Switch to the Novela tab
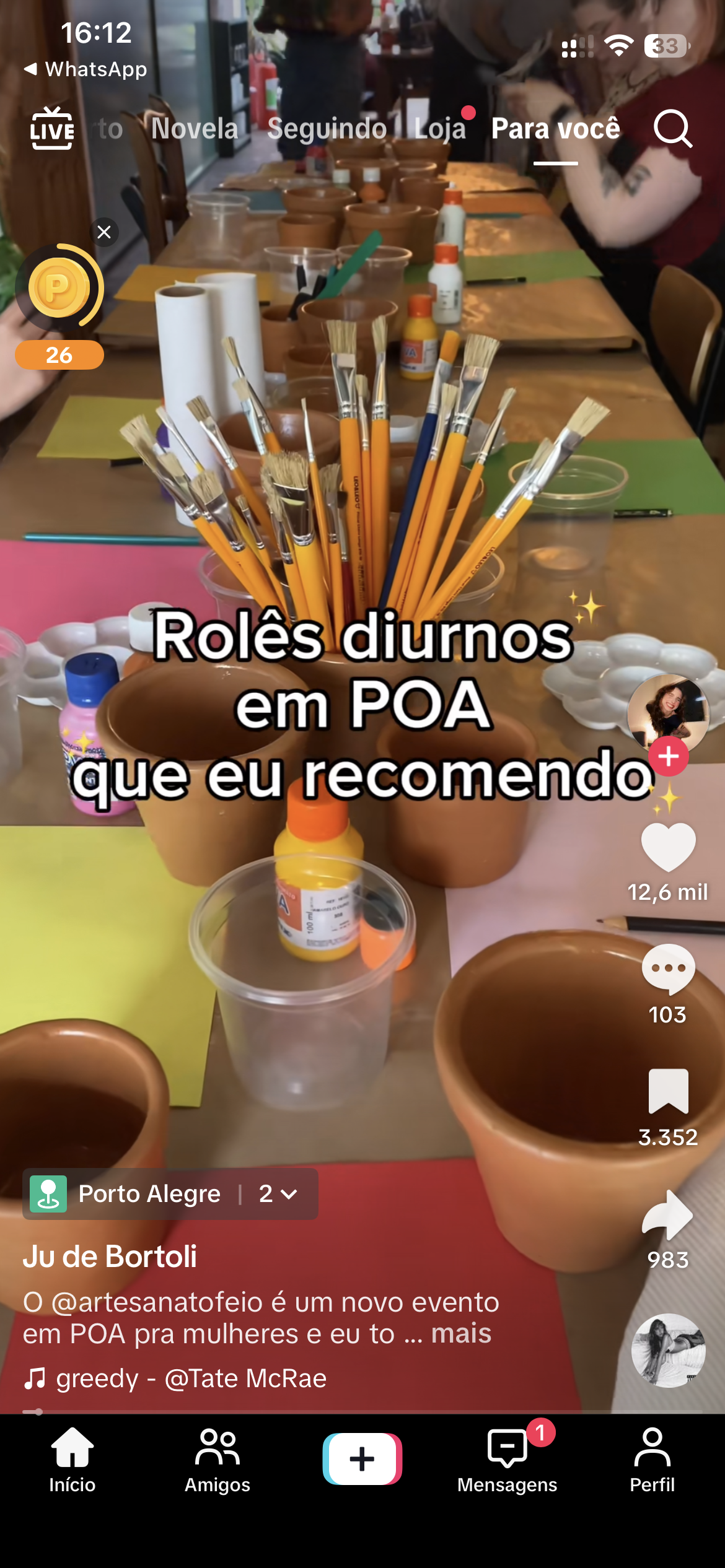This screenshot has height=1568, width=725. click(195, 129)
